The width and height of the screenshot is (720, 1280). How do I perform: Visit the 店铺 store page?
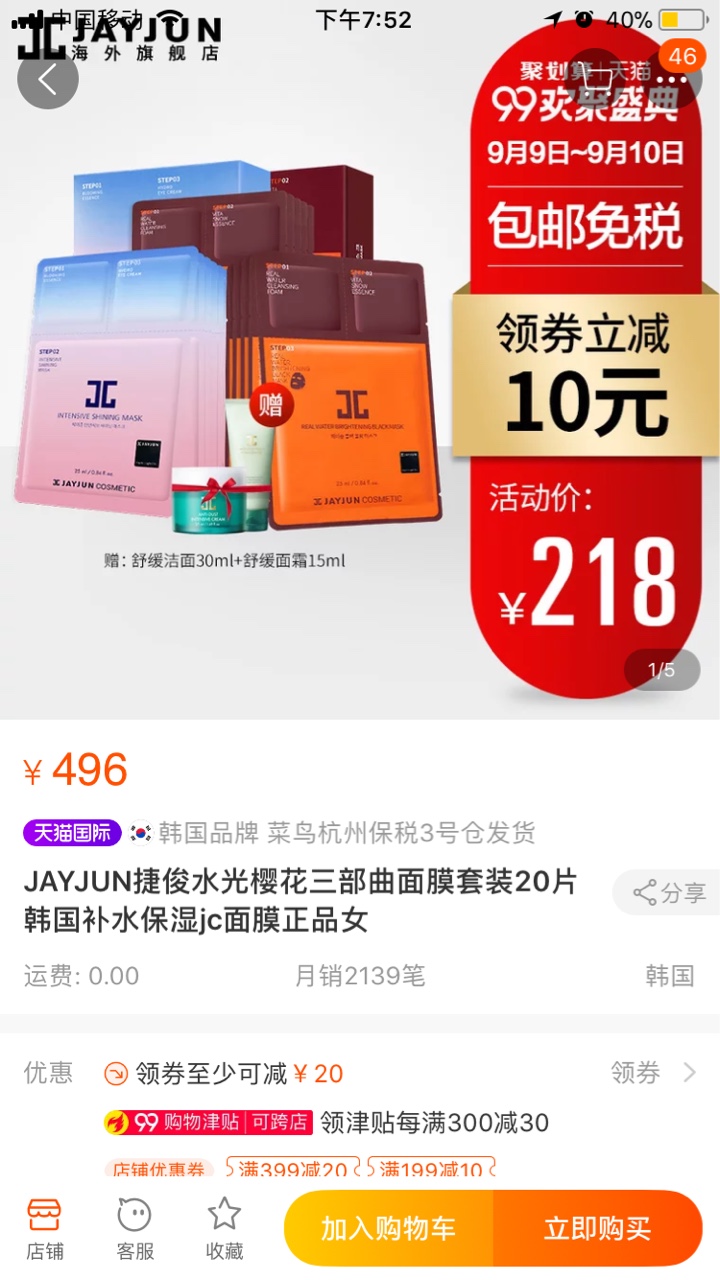(x=45, y=1229)
